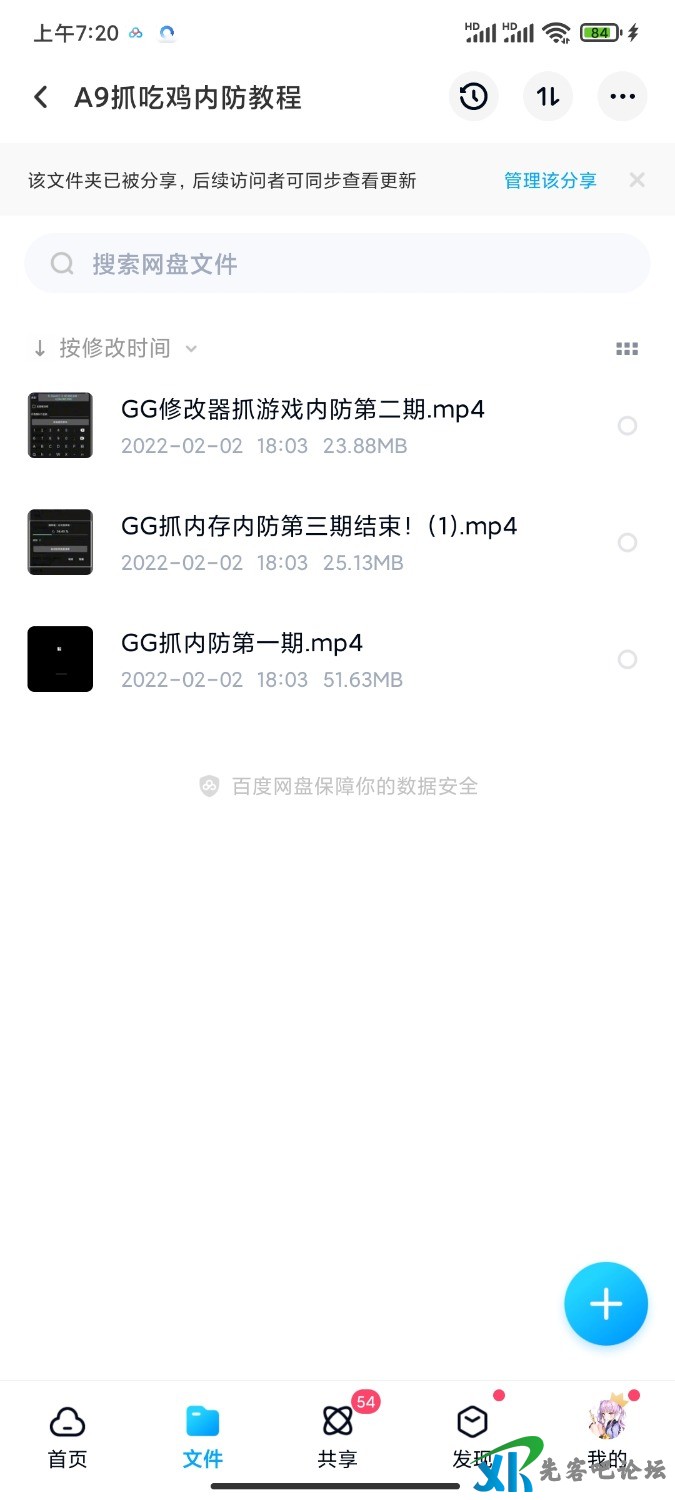Switch to grid view layout
675x1500 pixels.
[x=627, y=349]
